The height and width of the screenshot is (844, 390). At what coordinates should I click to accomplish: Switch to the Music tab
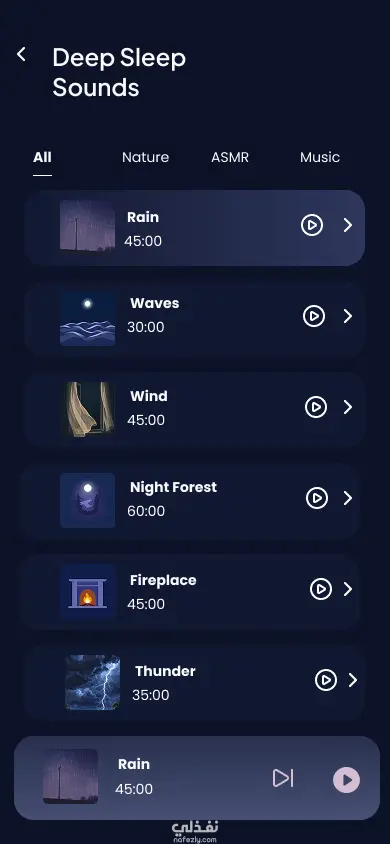[x=320, y=157]
